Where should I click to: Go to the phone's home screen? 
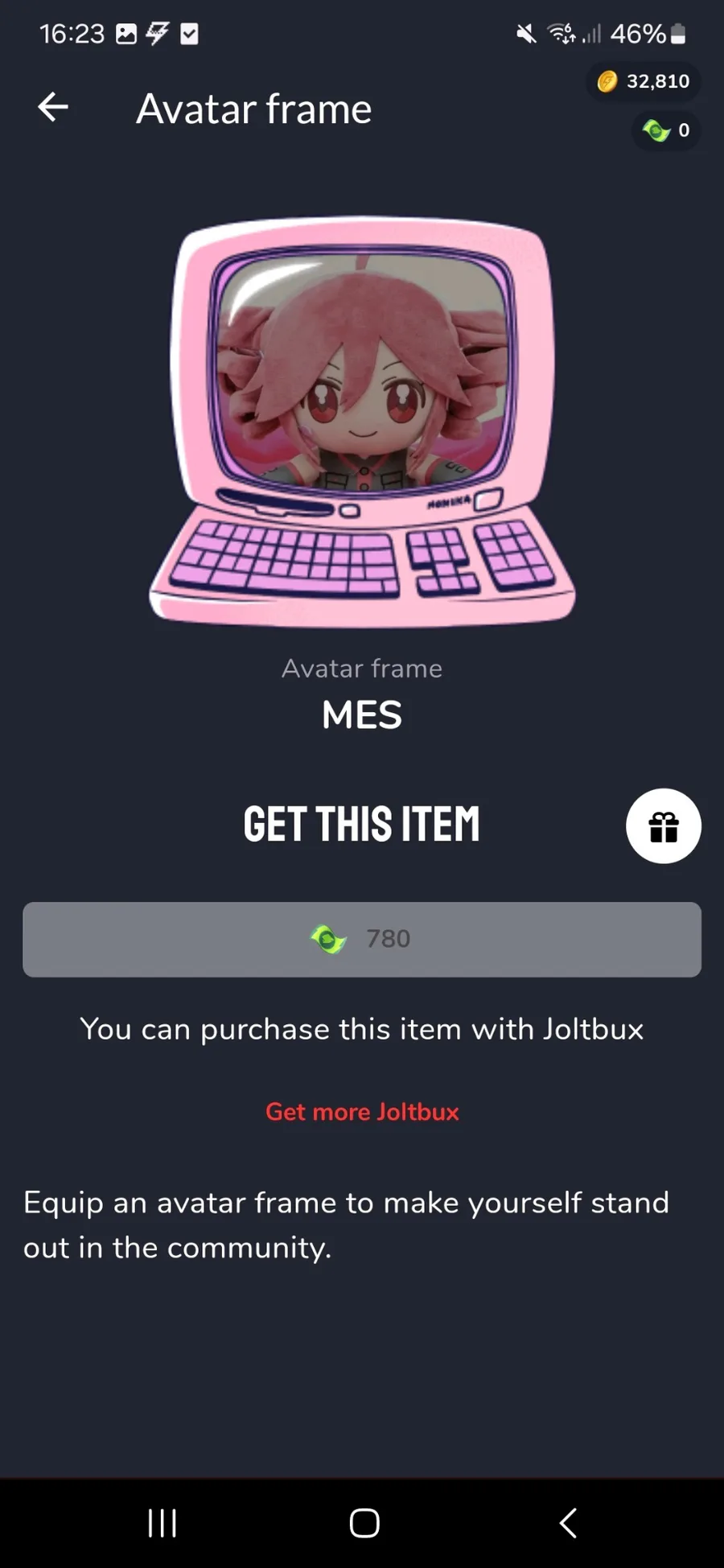tap(364, 1523)
